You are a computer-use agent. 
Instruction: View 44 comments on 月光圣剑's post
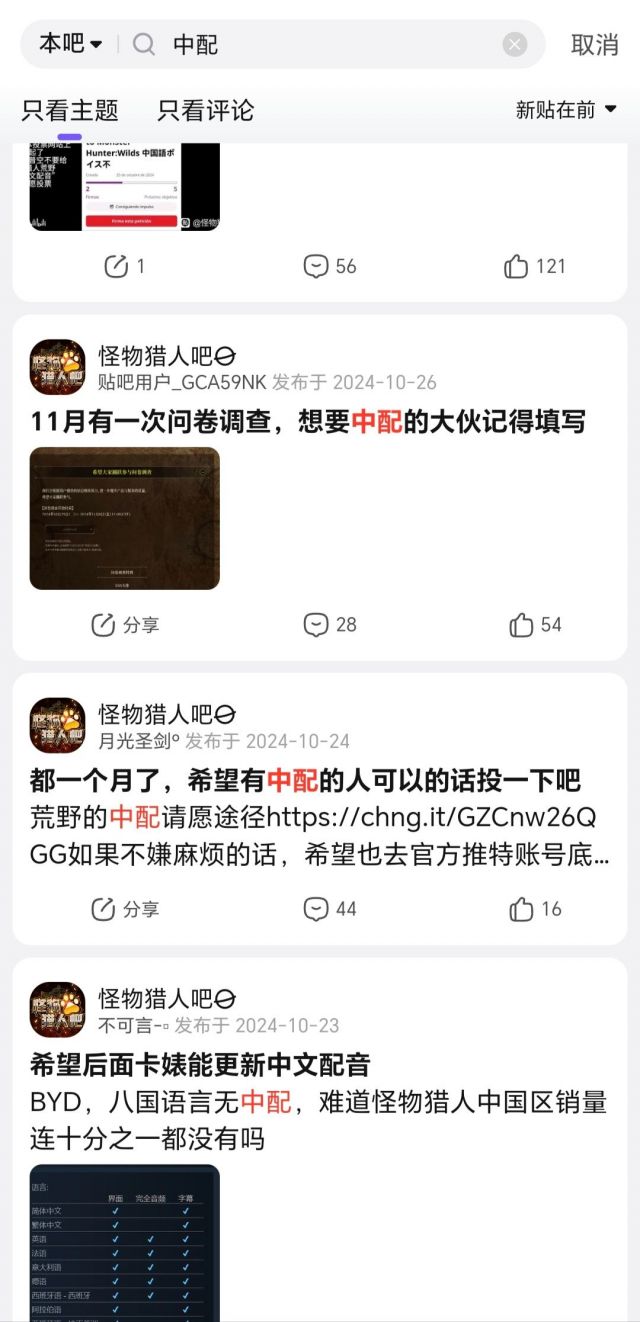pyautogui.click(x=330, y=909)
